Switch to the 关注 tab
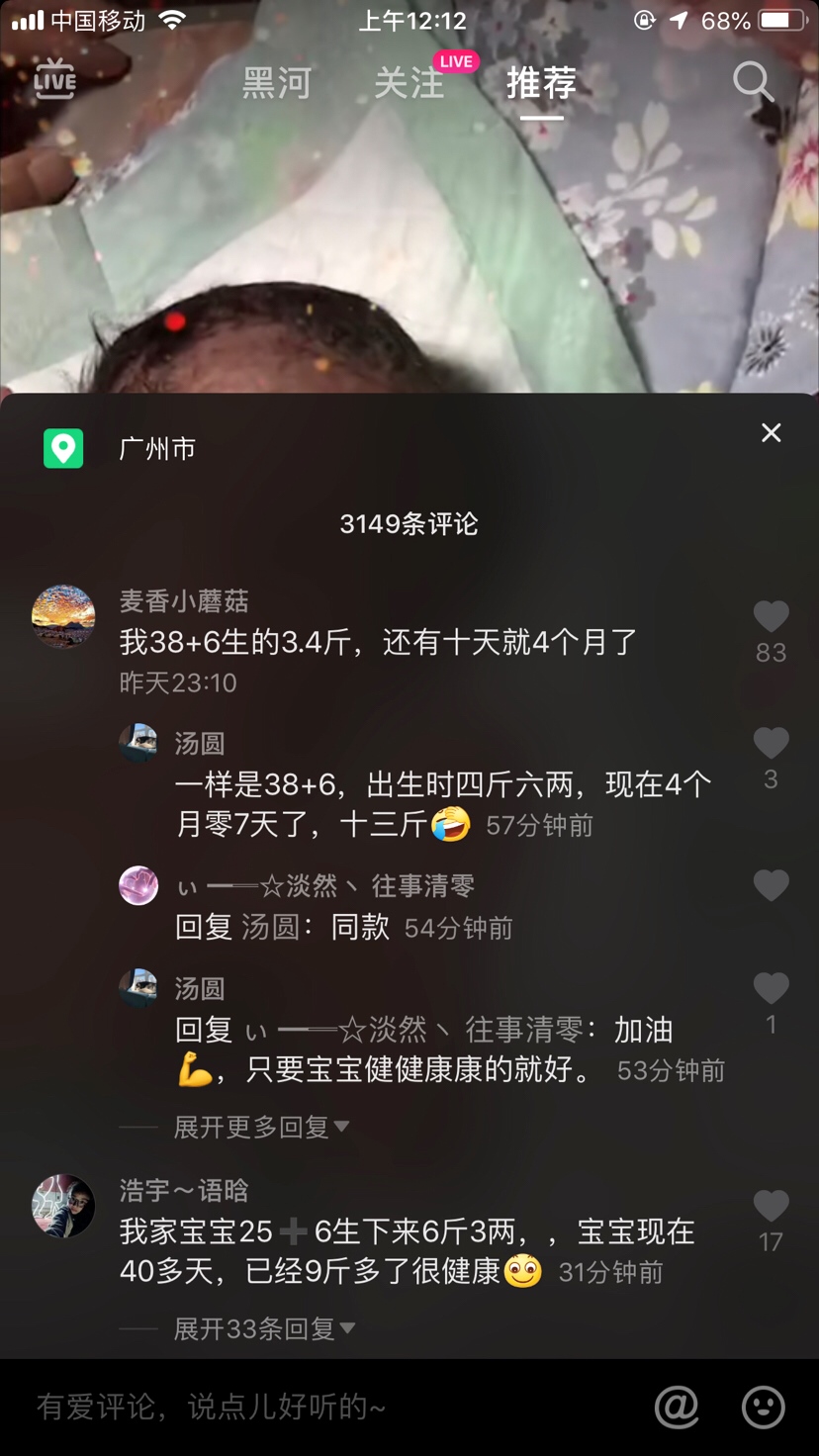 click(x=409, y=83)
